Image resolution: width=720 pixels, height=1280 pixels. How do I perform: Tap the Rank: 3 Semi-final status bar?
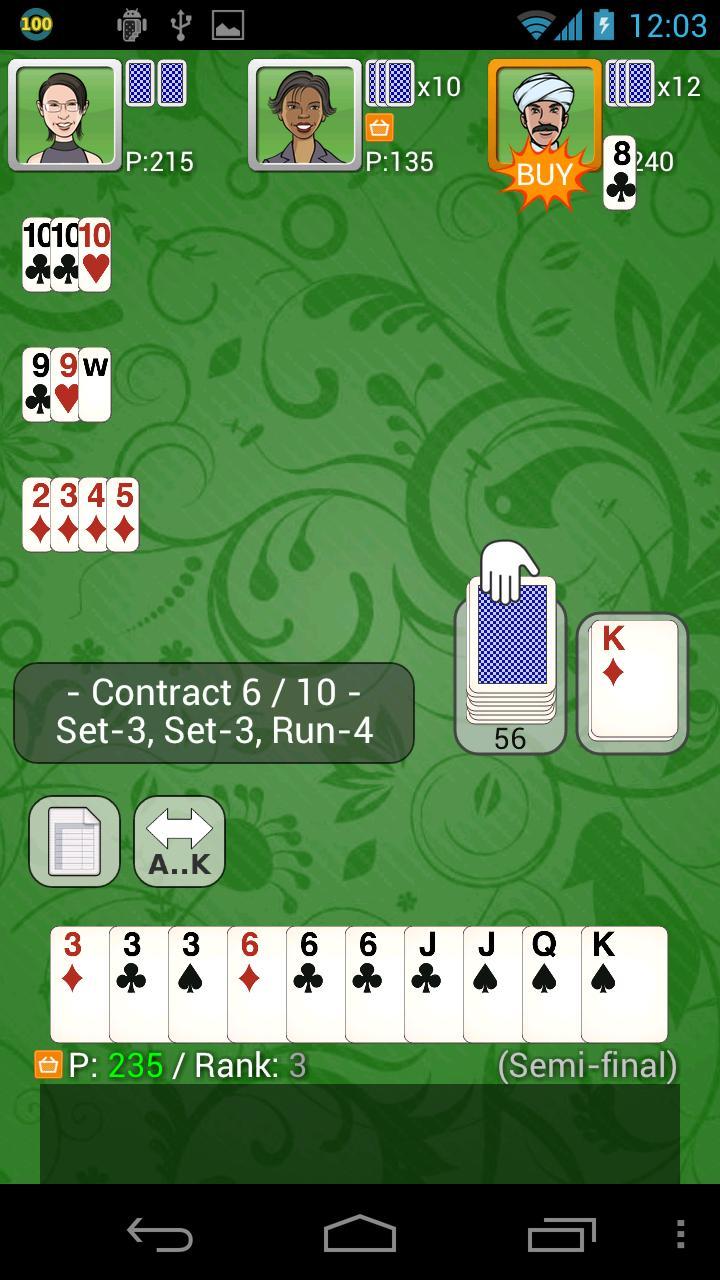pos(360,1066)
